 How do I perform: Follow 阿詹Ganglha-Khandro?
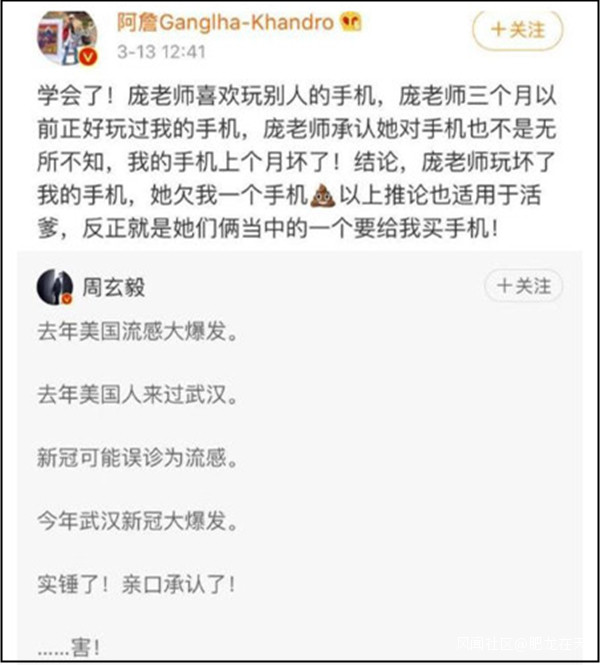518,31
